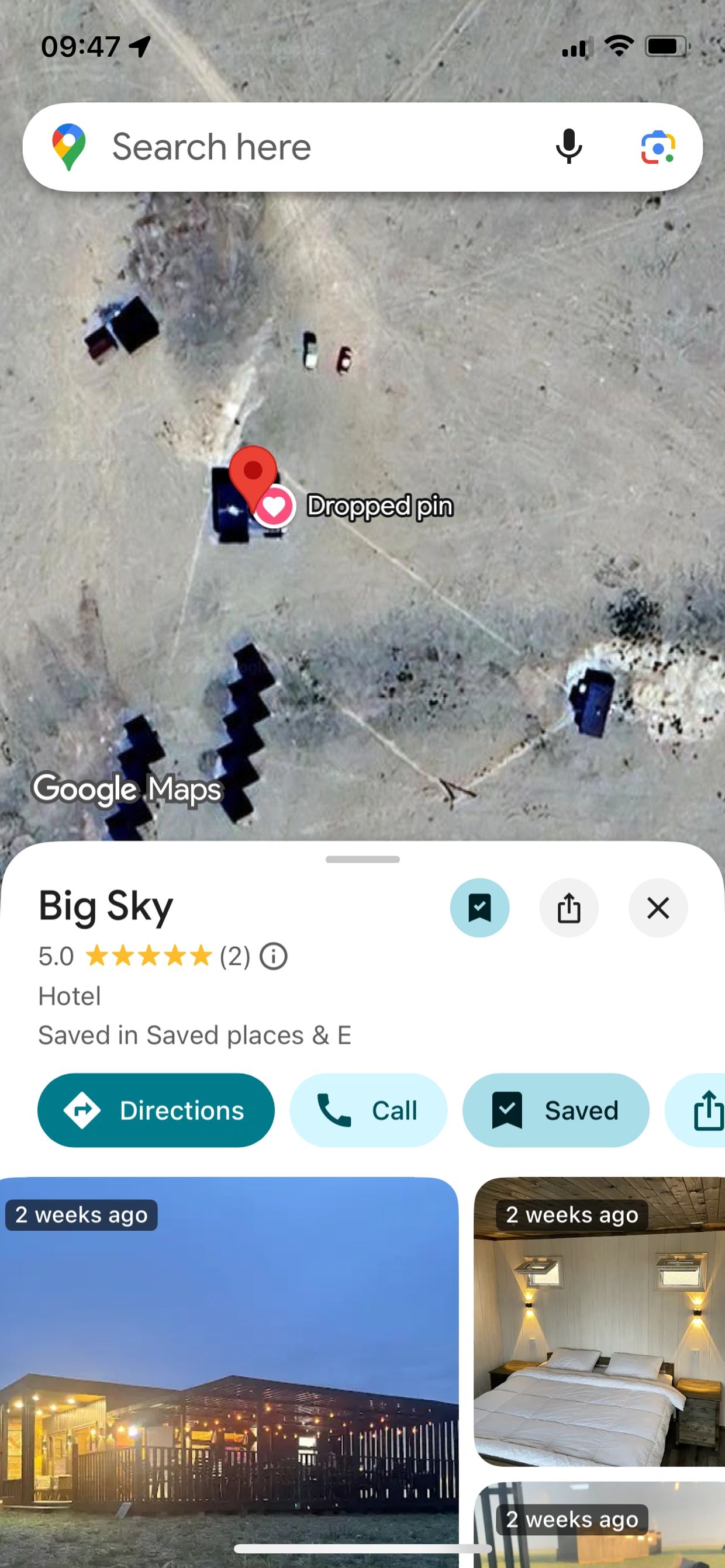Call the Big Sky hotel
Screen dimensions: 725x1568
coord(368,1110)
